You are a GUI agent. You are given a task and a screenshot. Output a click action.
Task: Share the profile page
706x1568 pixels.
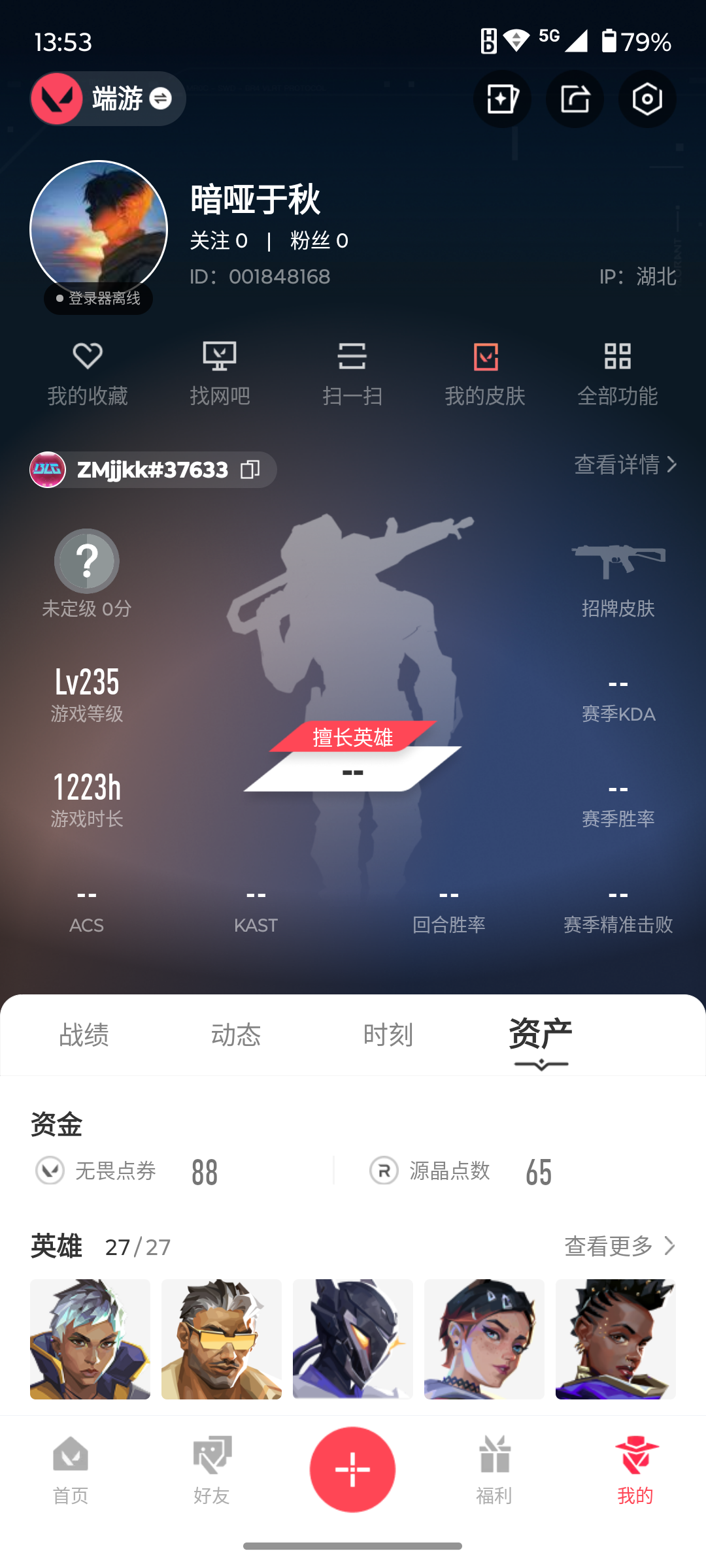(x=575, y=99)
